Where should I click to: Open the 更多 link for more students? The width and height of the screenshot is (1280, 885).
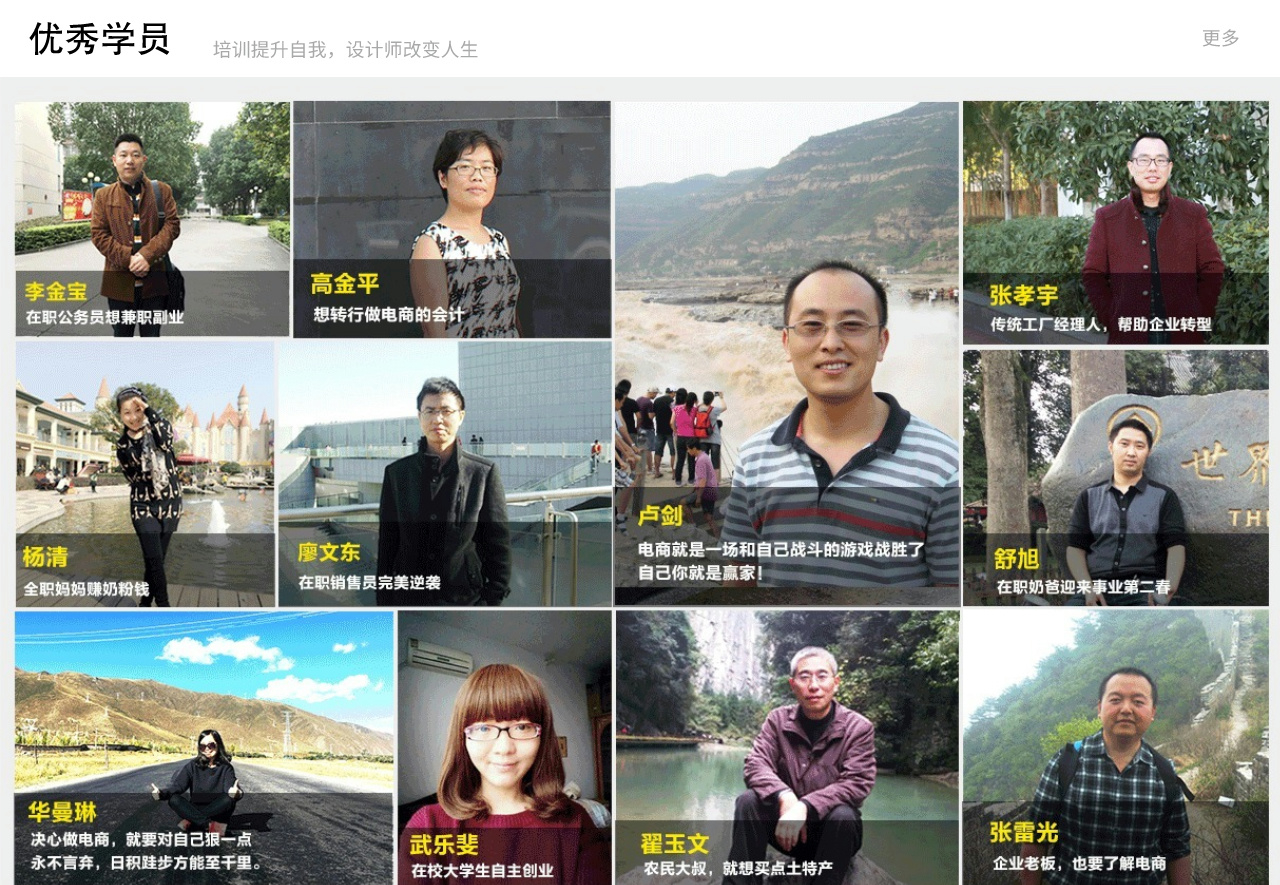click(1220, 38)
